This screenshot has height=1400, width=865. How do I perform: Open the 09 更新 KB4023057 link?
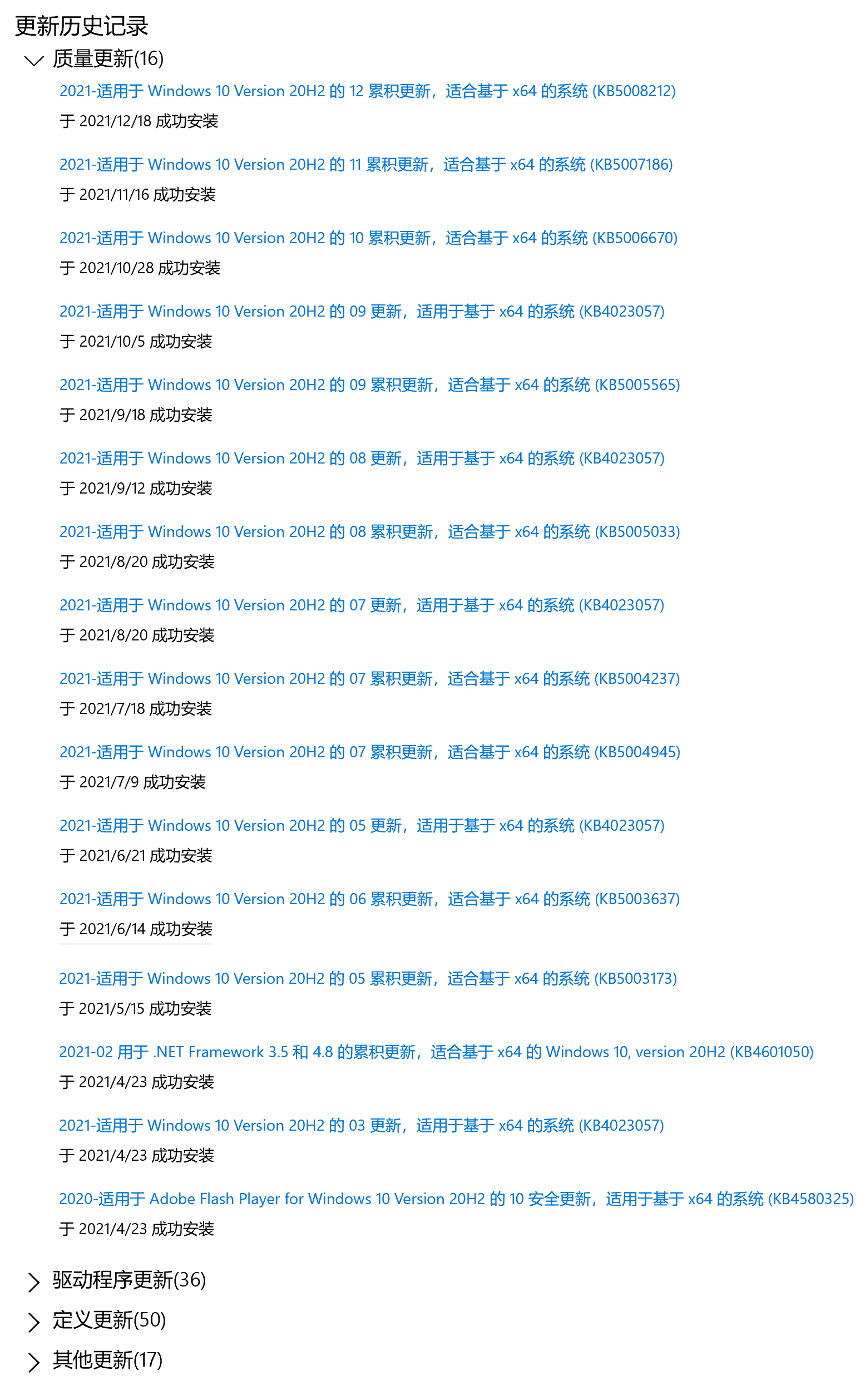pos(362,311)
